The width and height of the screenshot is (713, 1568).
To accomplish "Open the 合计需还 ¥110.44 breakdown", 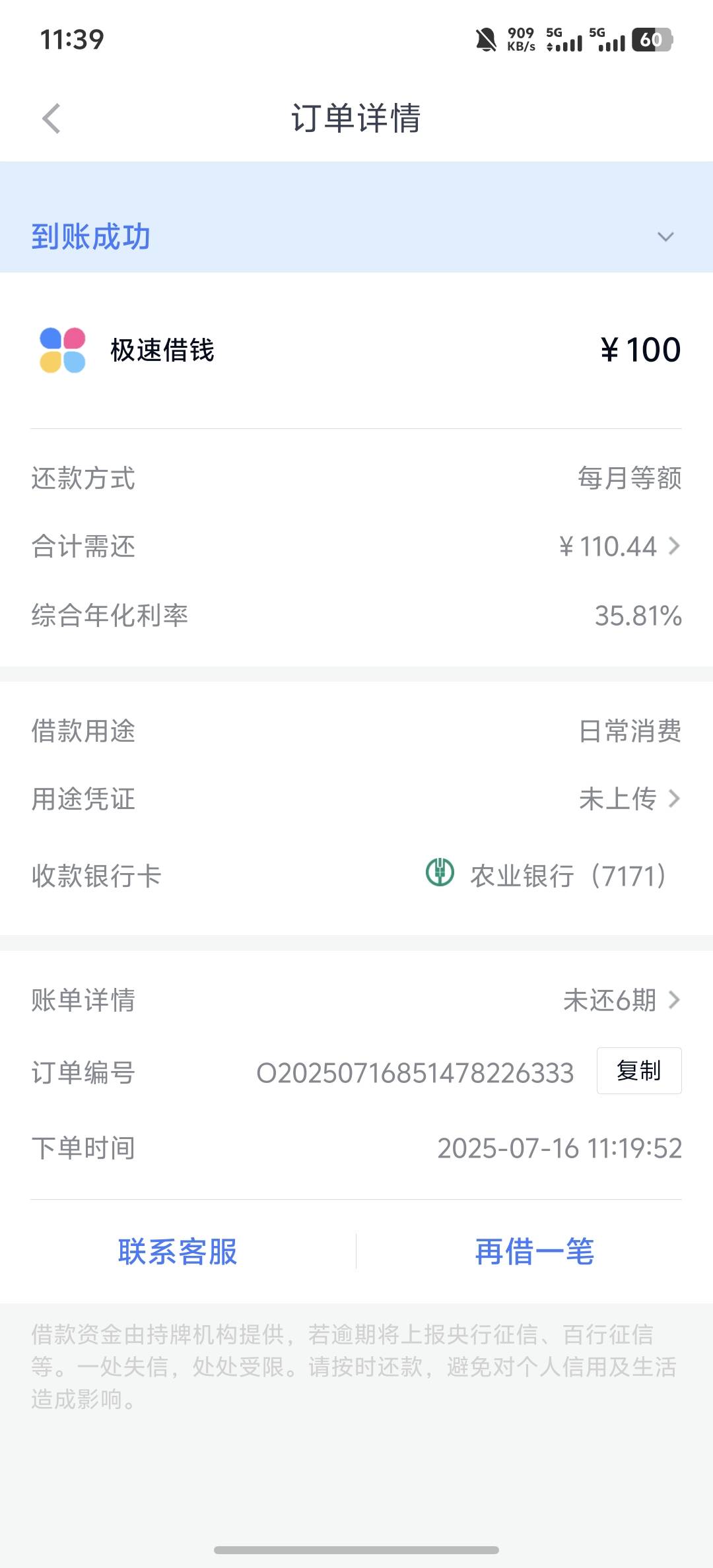I will pos(356,546).
